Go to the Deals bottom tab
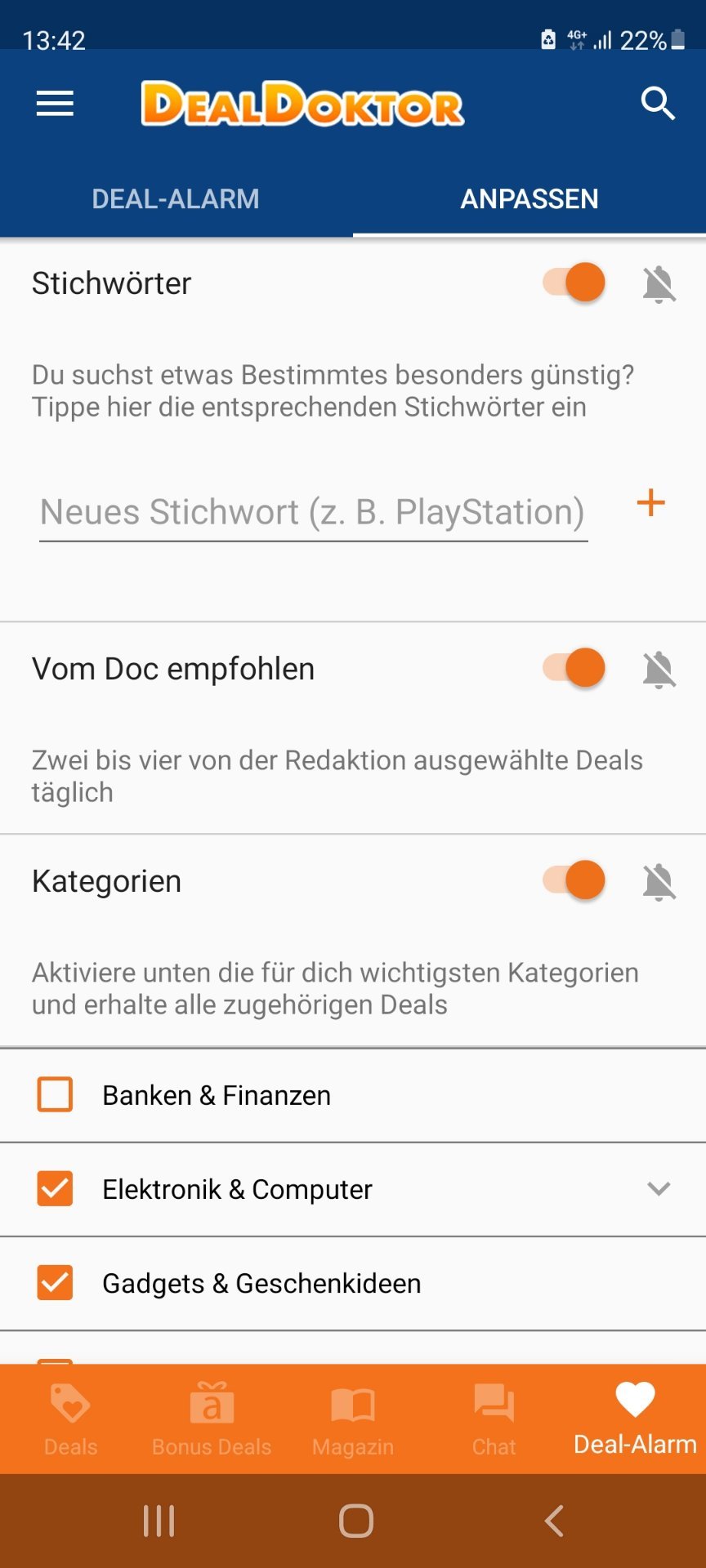706x1568 pixels. pos(70,1419)
